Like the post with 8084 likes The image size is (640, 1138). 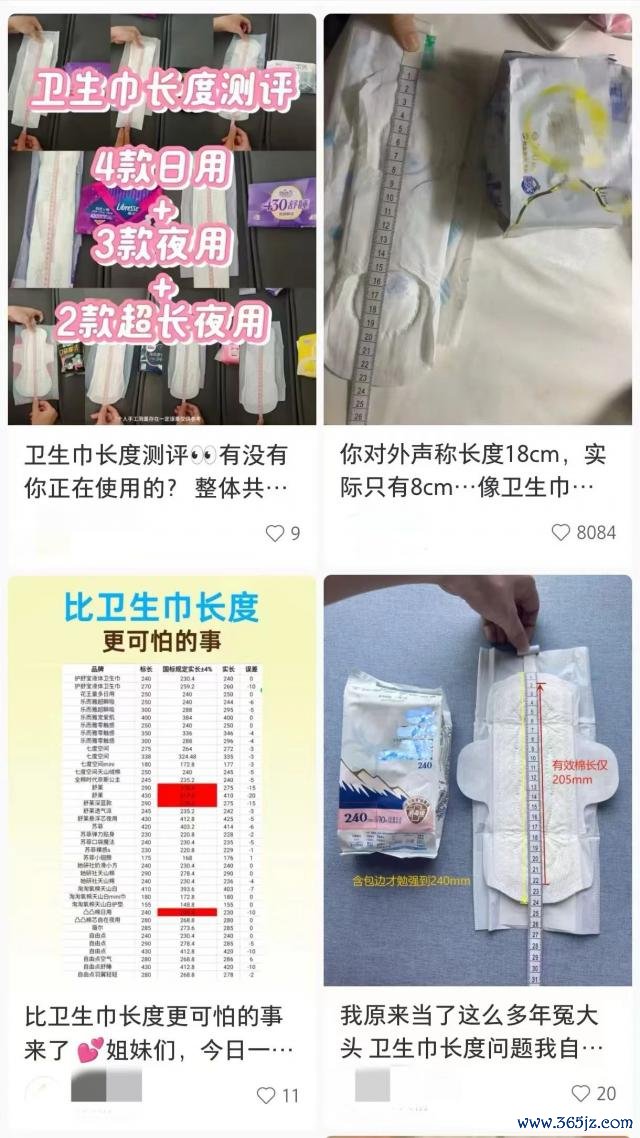[561, 533]
